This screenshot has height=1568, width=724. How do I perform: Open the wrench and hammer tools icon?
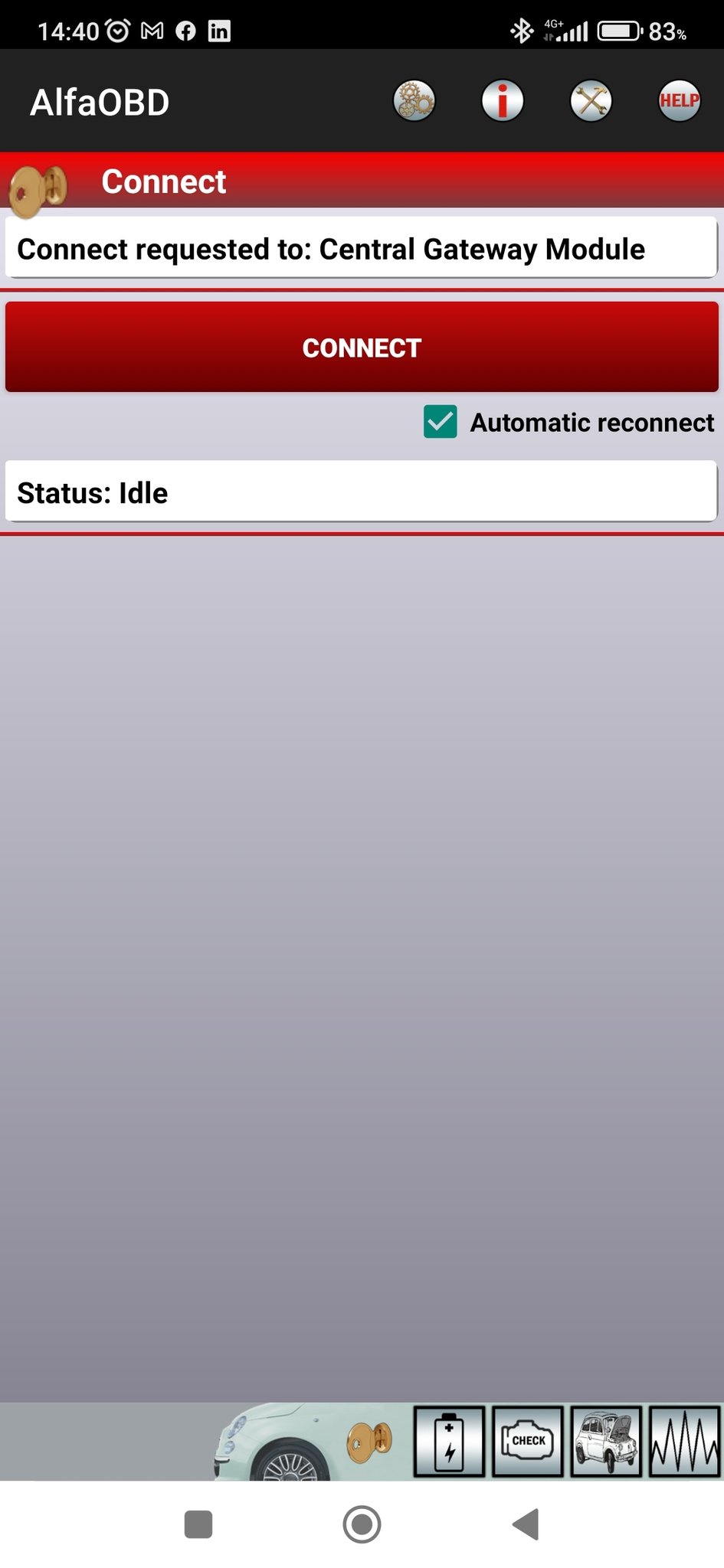click(x=591, y=101)
